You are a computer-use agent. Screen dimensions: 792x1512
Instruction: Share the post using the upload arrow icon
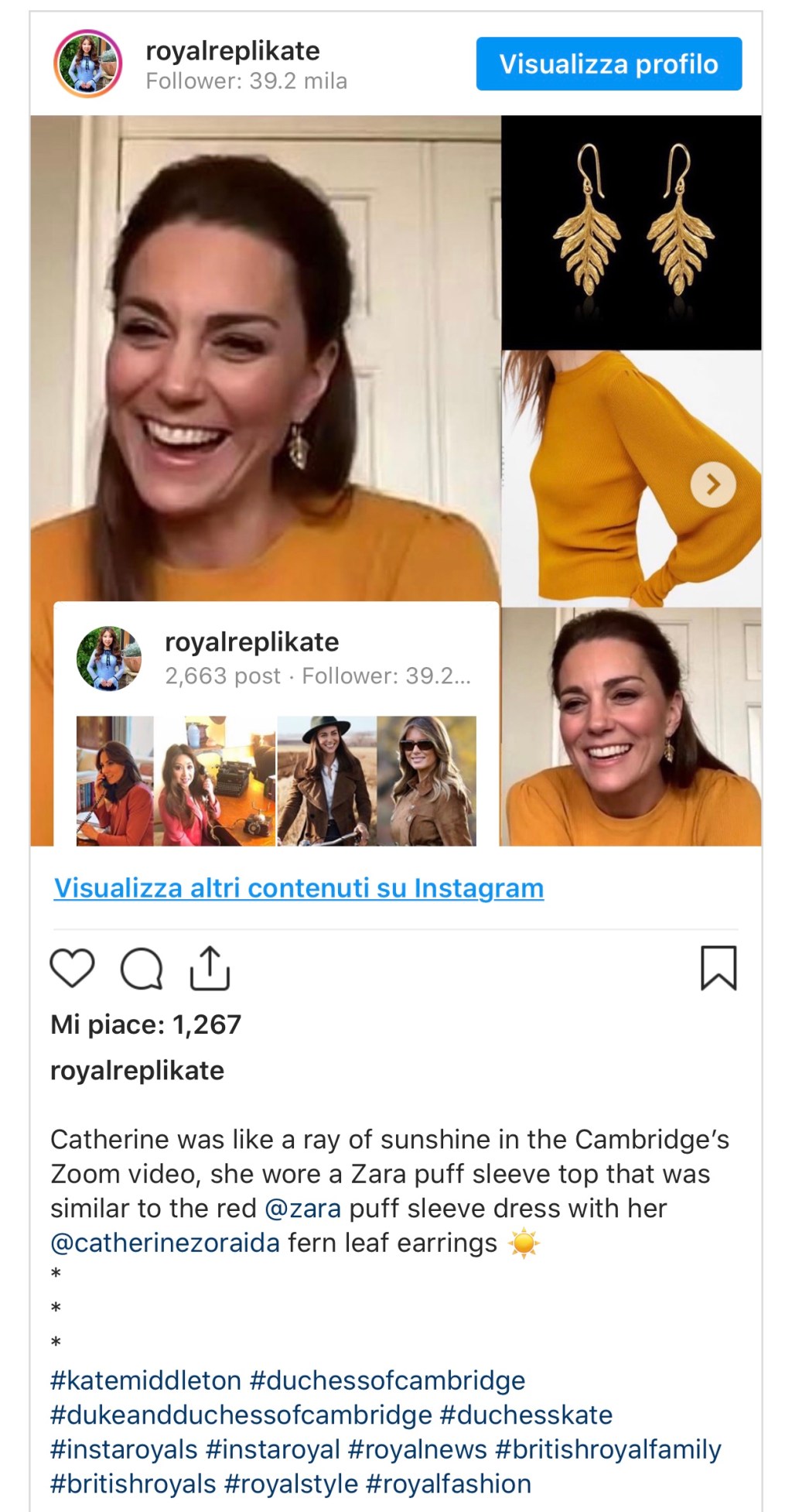point(210,966)
